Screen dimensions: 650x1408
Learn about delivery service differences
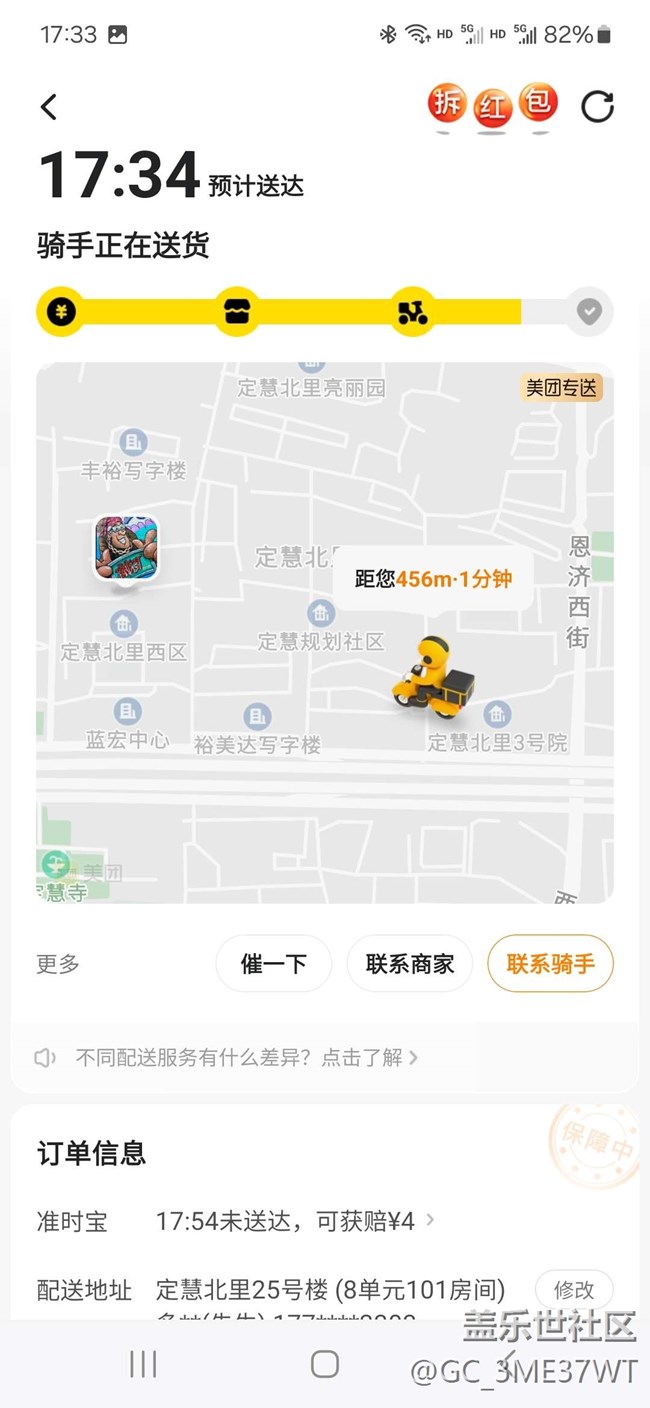tap(246, 1057)
